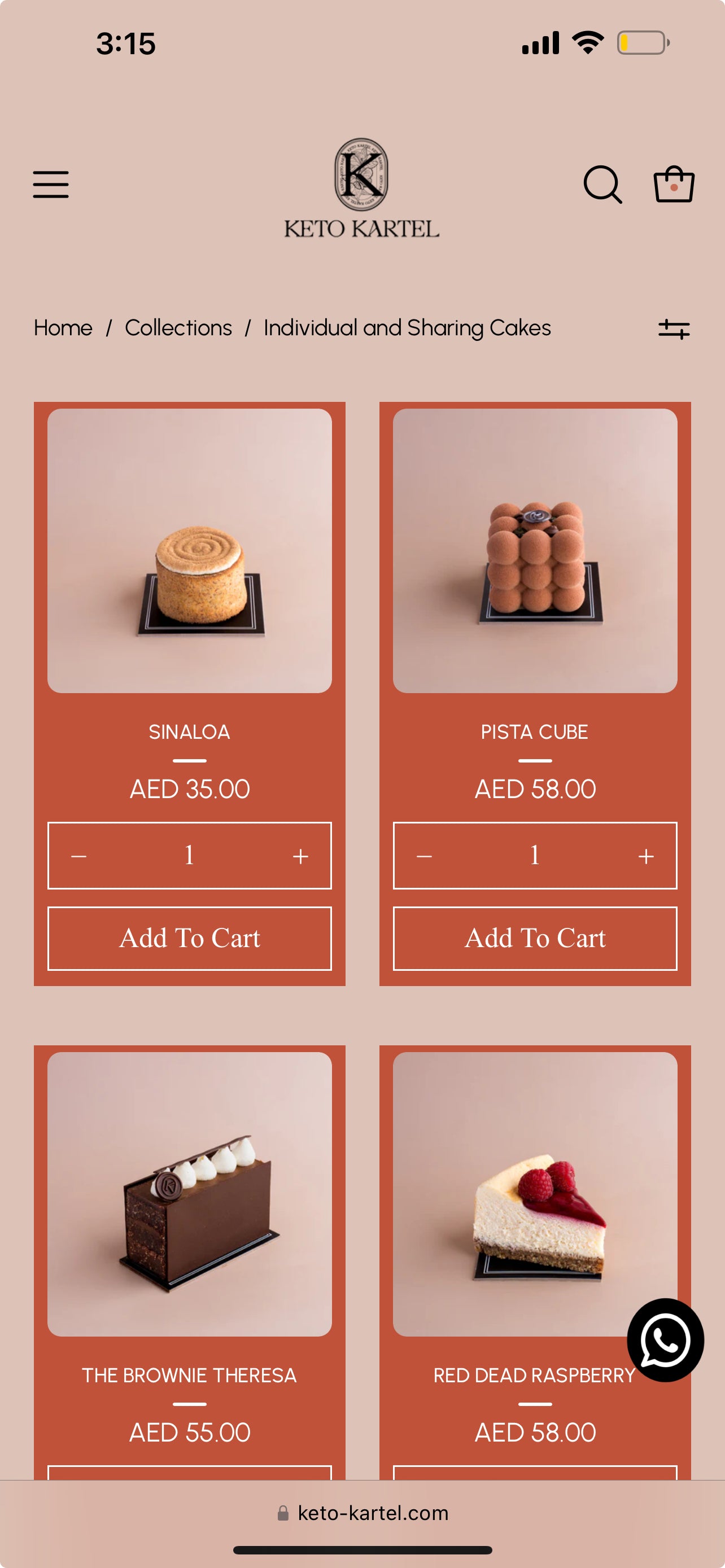Image resolution: width=725 pixels, height=1568 pixels.
Task: Increase Sinaloa quantity with plus
Action: [x=300, y=856]
